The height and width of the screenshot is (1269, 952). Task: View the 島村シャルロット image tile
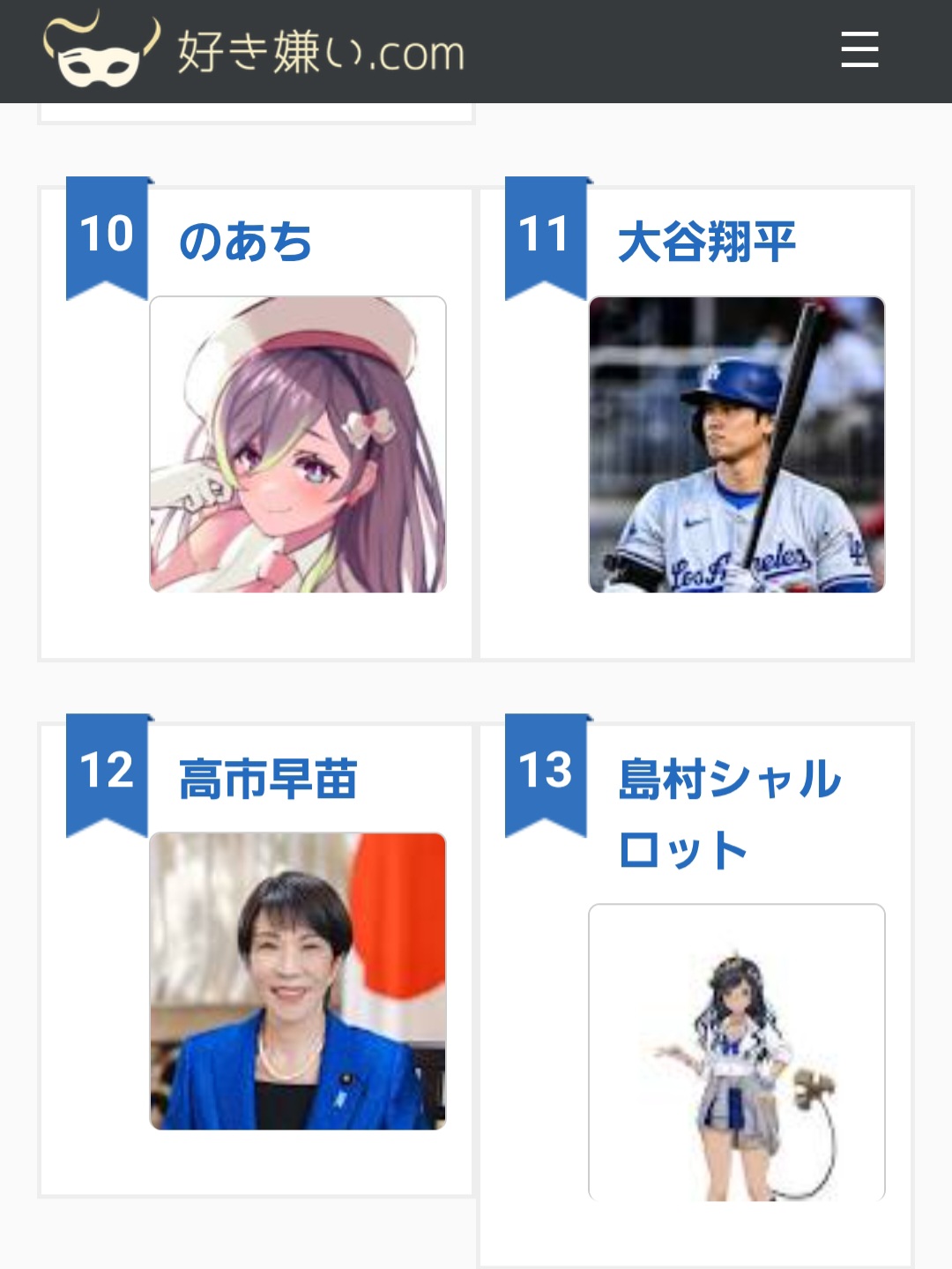coord(737,1051)
